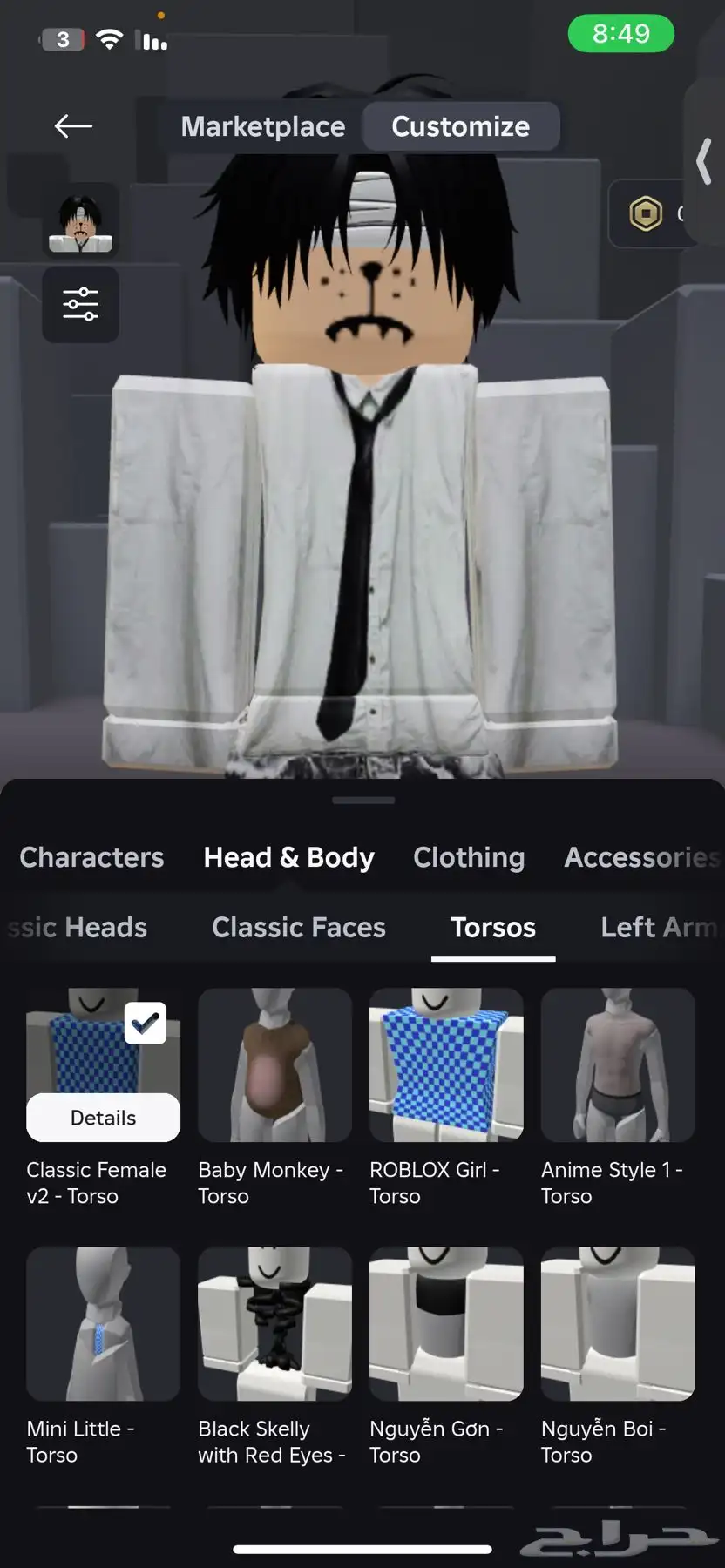Select the Customize tab
Viewport: 725px width, 1568px height.
coord(460,126)
